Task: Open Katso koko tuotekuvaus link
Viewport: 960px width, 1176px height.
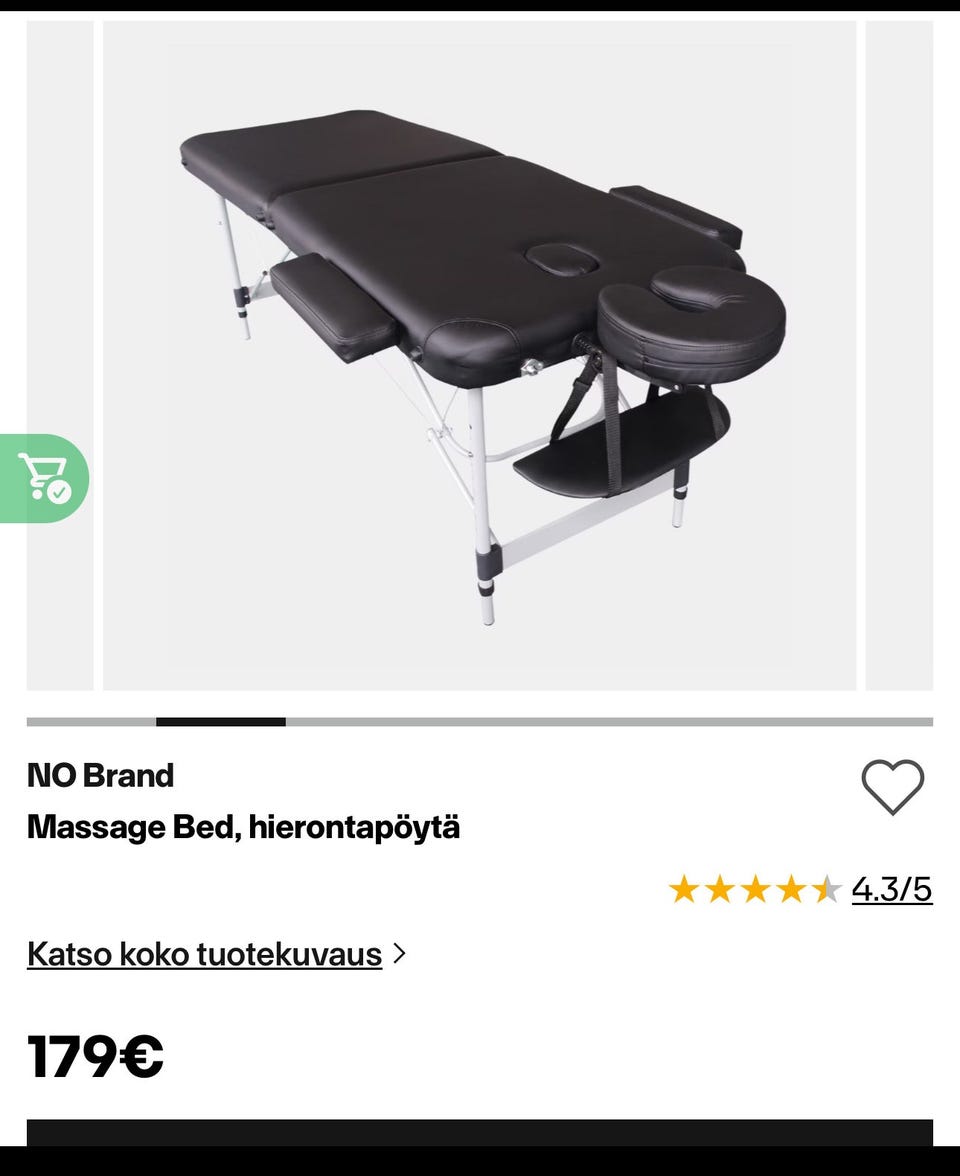Action: pos(205,954)
